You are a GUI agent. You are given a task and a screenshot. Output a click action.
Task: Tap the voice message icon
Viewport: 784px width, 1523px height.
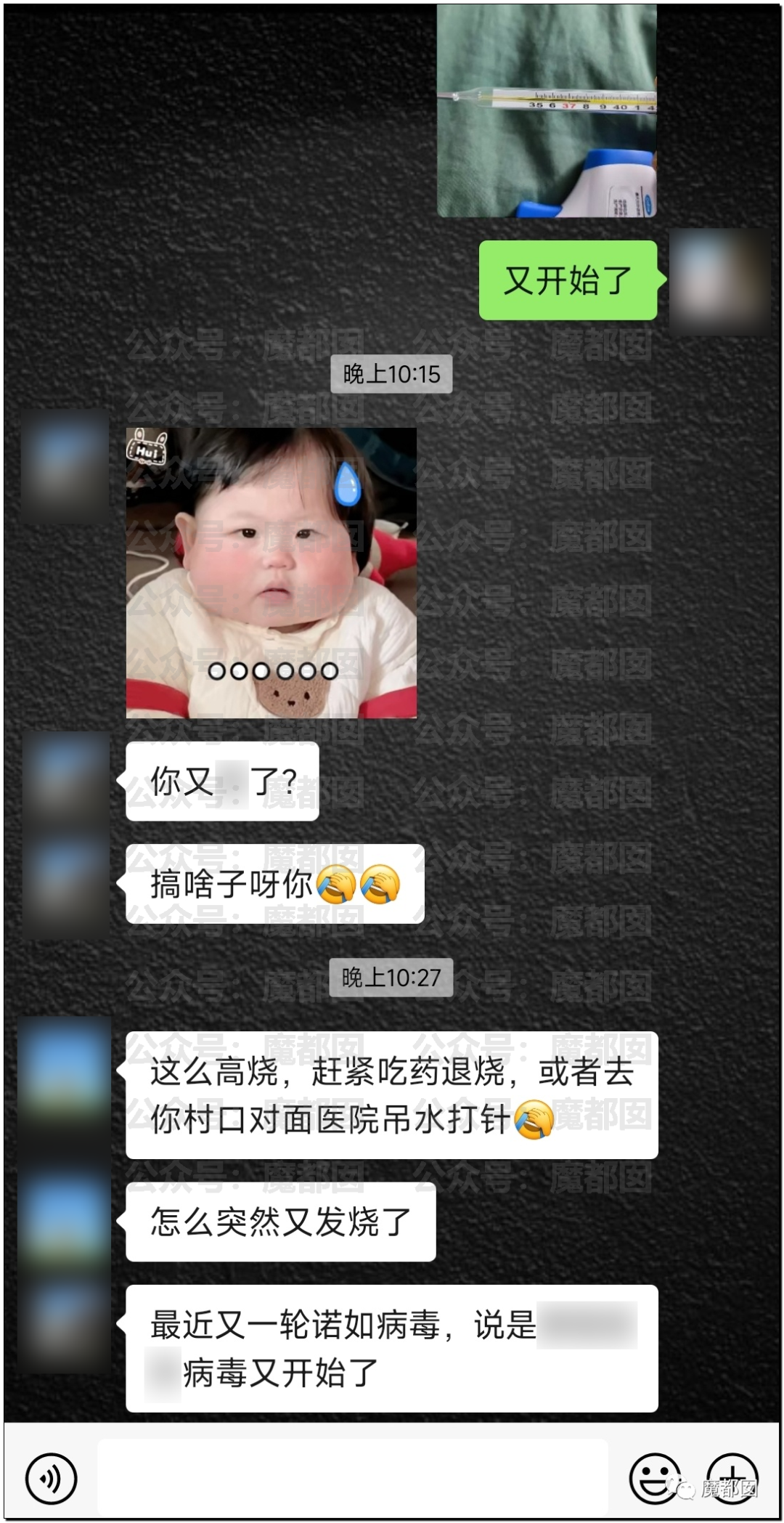pyautogui.click(x=50, y=1477)
